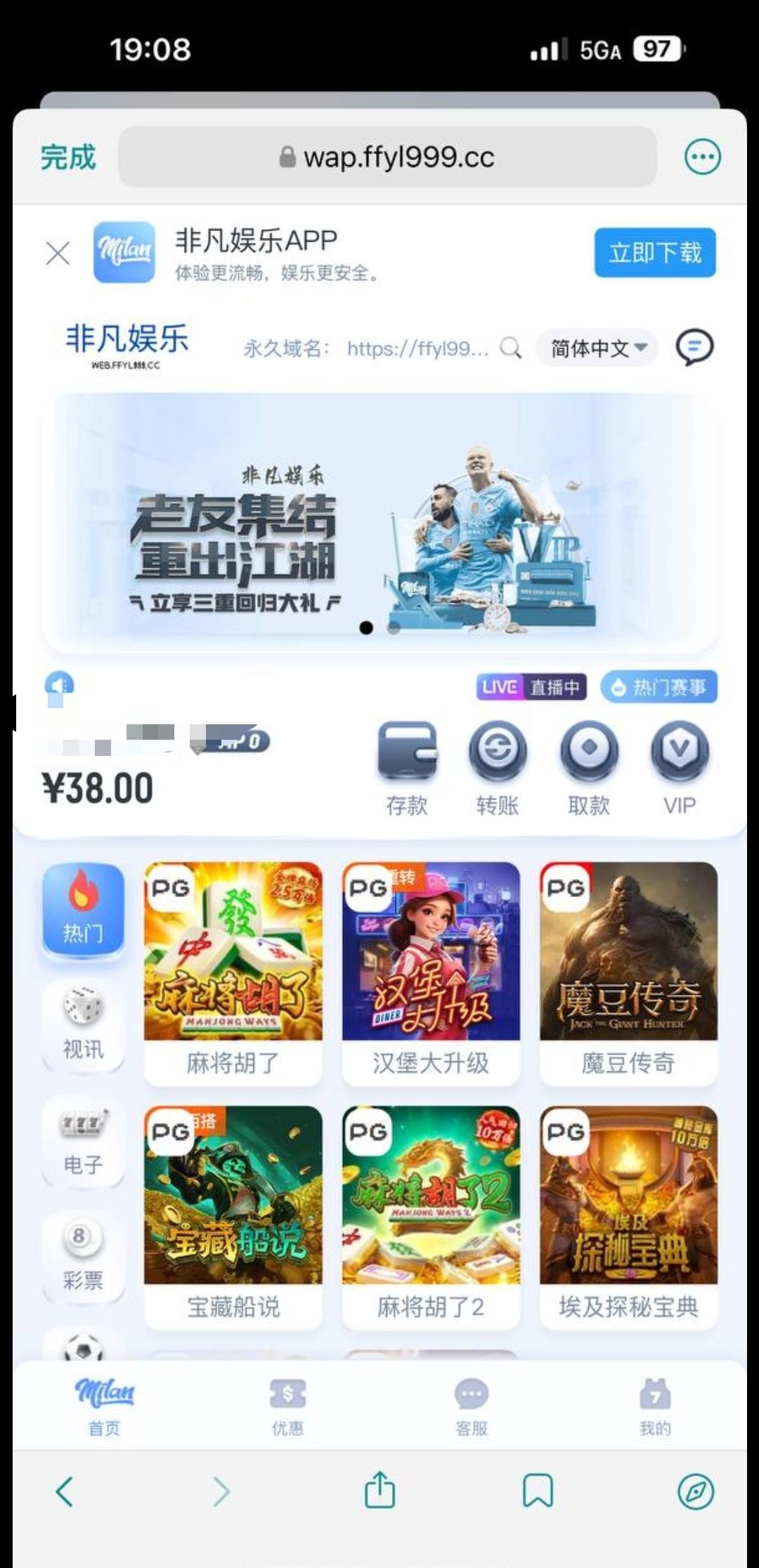Switch to the 优惠 tab
759x1568 pixels.
[x=287, y=1406]
